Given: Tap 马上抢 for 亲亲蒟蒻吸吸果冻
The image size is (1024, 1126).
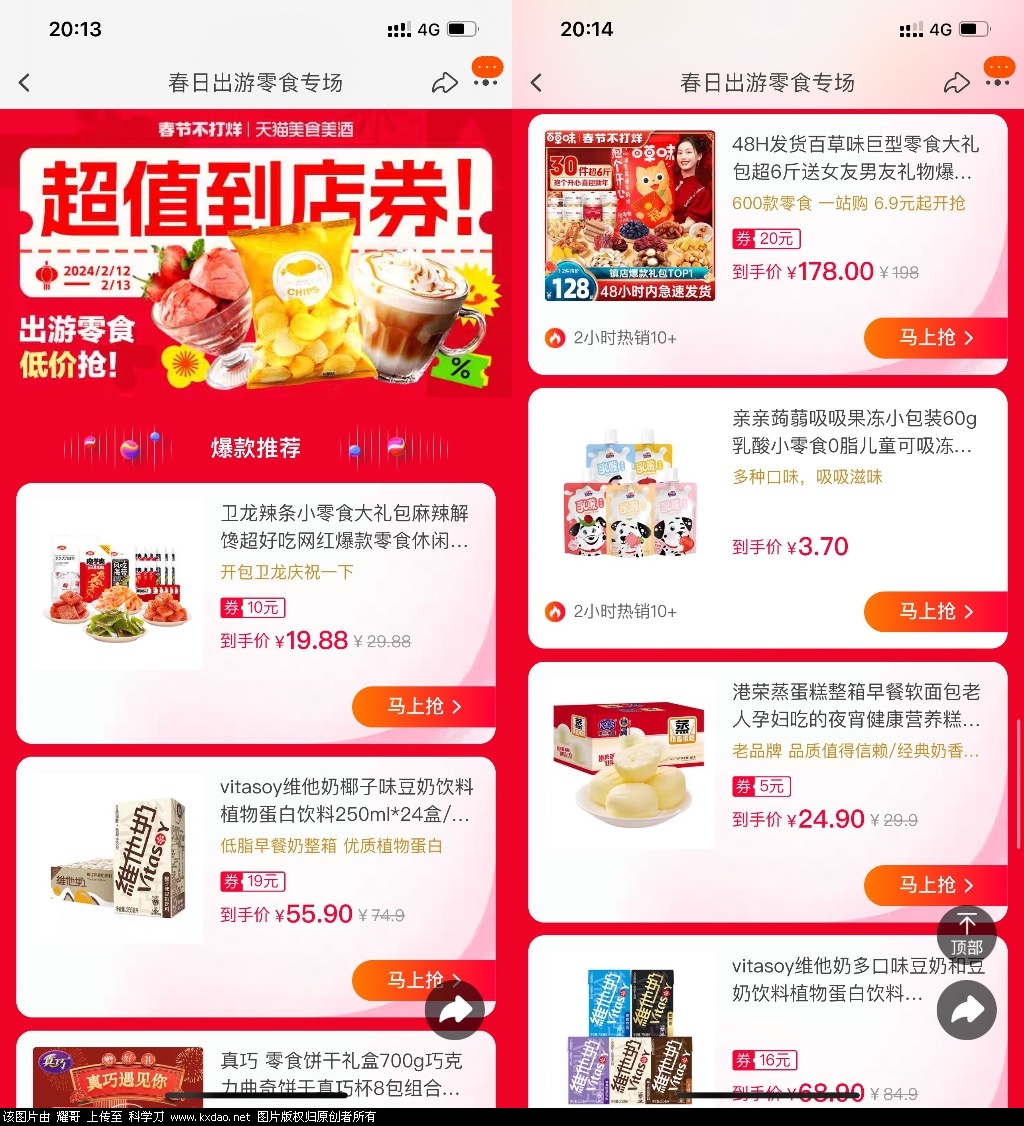Looking at the screenshot, I should (x=935, y=611).
